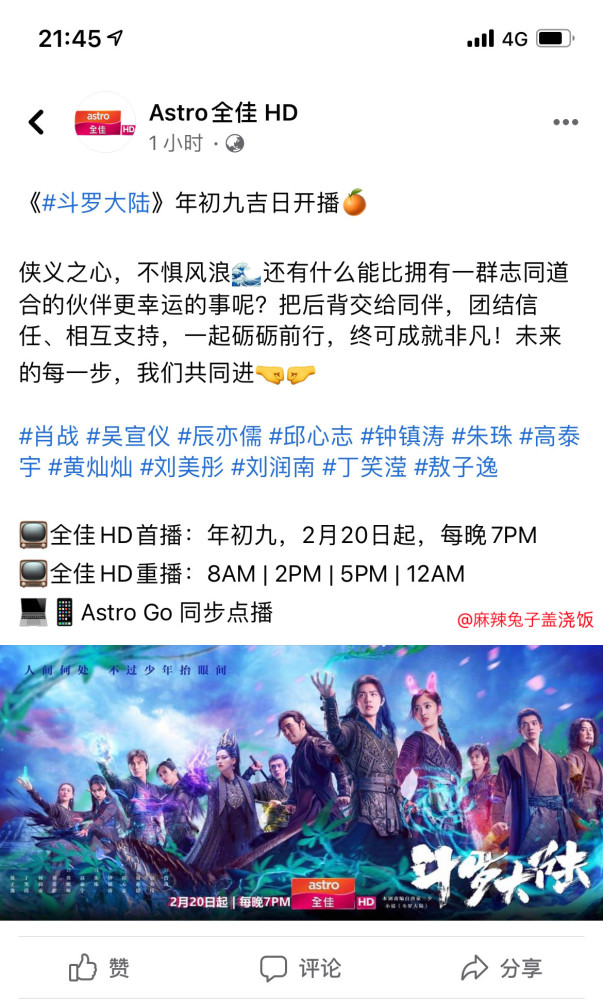603x1000 pixels.
Task: Open the #敖子逸 hashtag
Action: [x=456, y=467]
